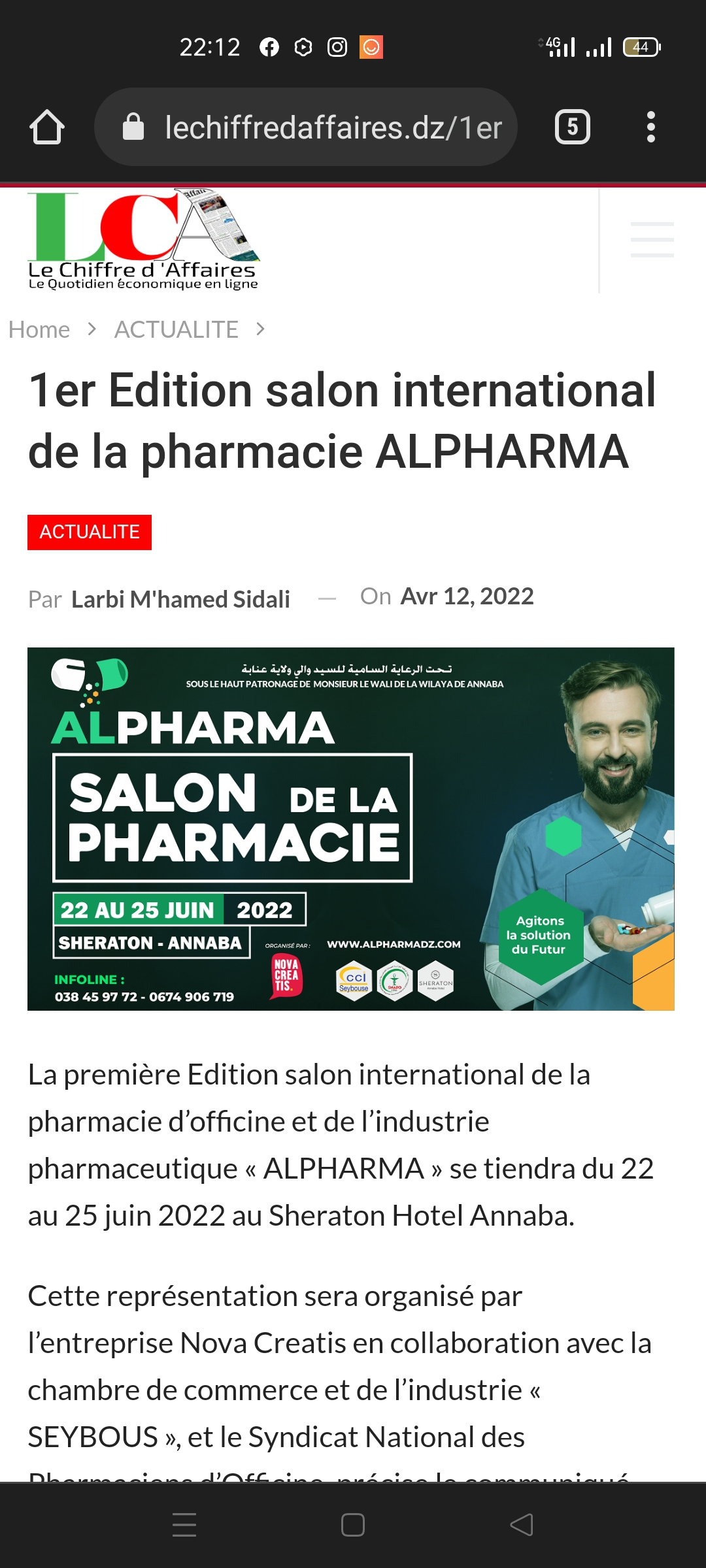Screen dimensions: 706x1568
Task: Tap the URL address bar
Action: tap(306, 127)
